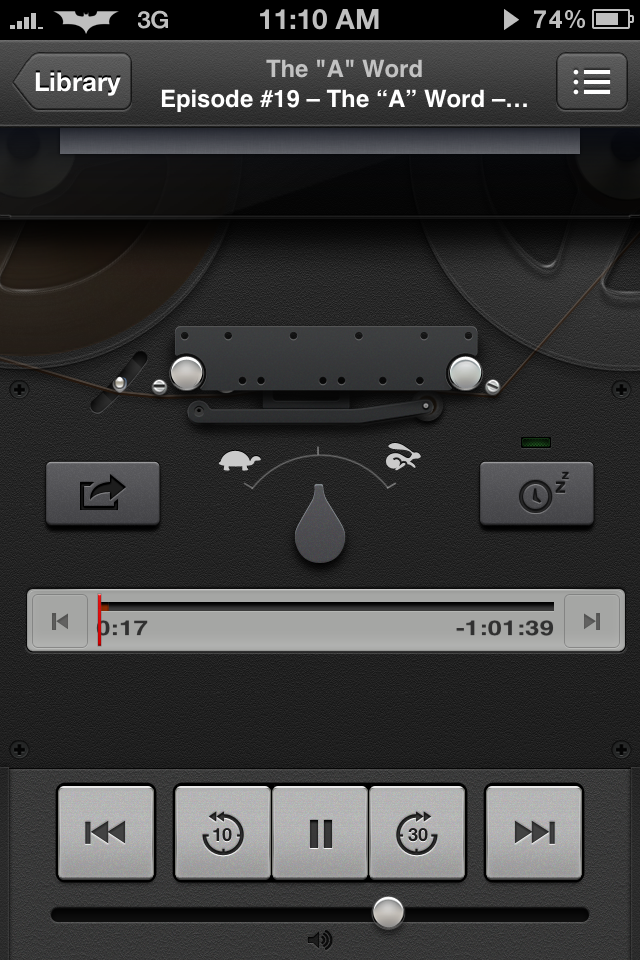Jump to next chapter in scrubber
Viewport: 640px width, 960px height.
[592, 621]
